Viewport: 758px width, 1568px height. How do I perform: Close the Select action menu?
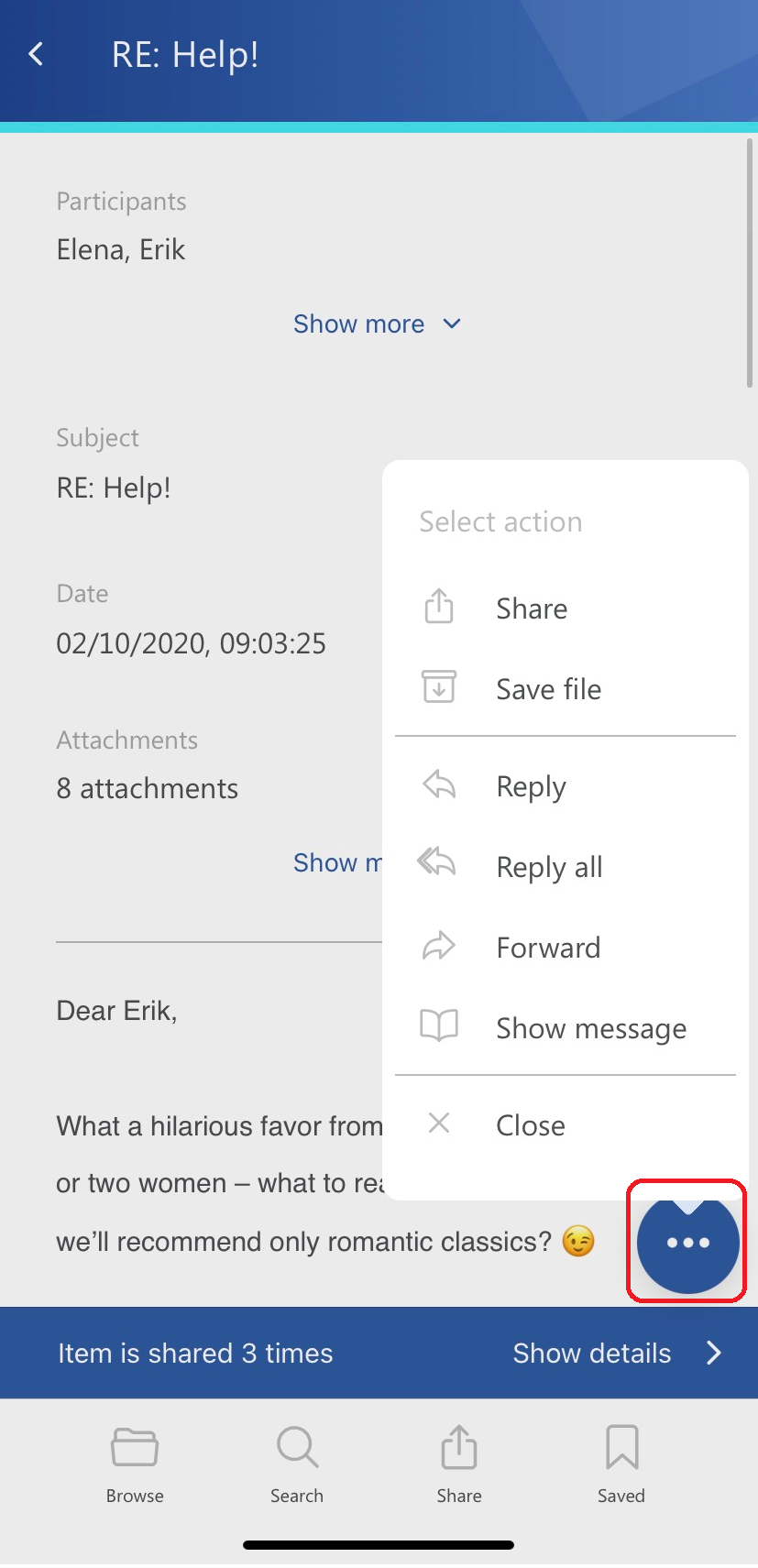[x=565, y=1124]
